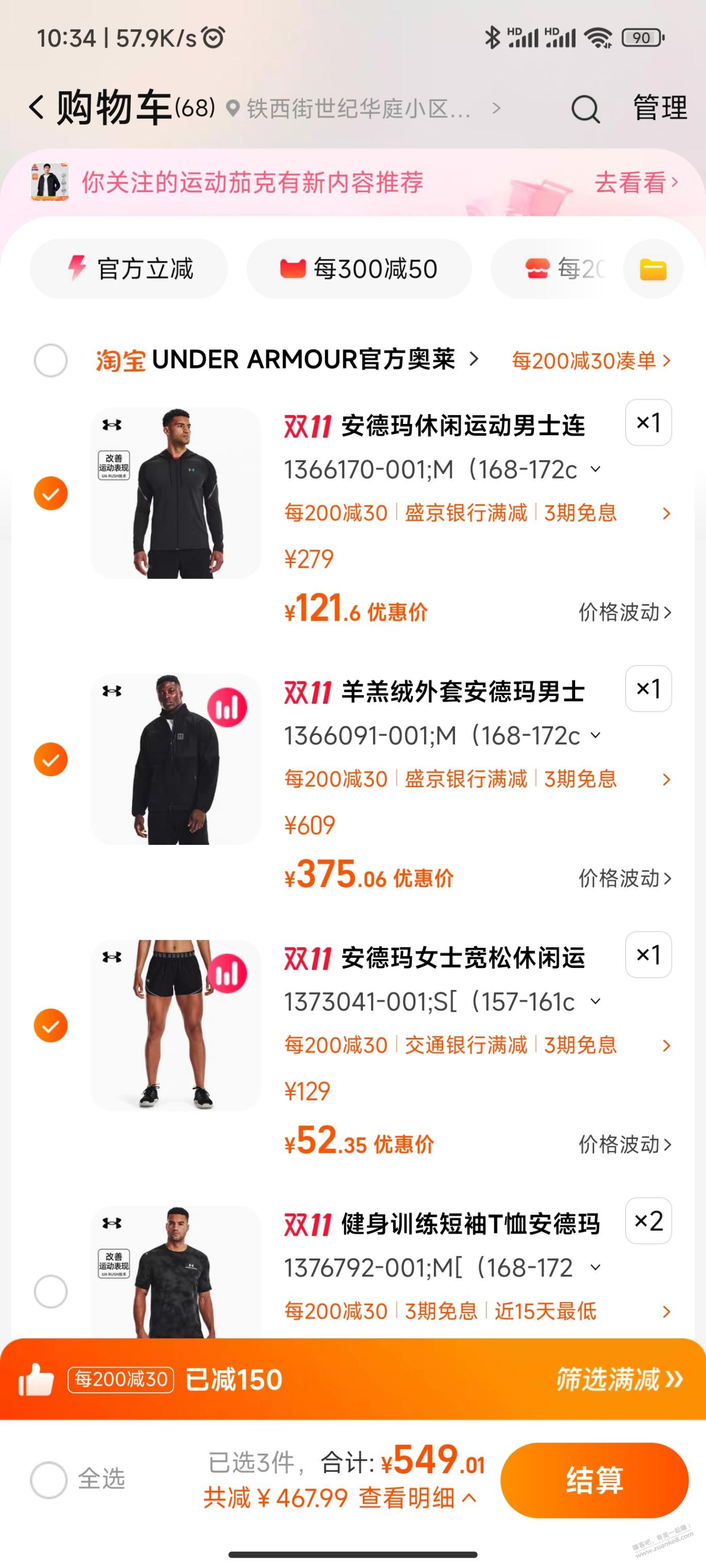Search items in the cart
706x1568 pixels.
[x=585, y=110]
